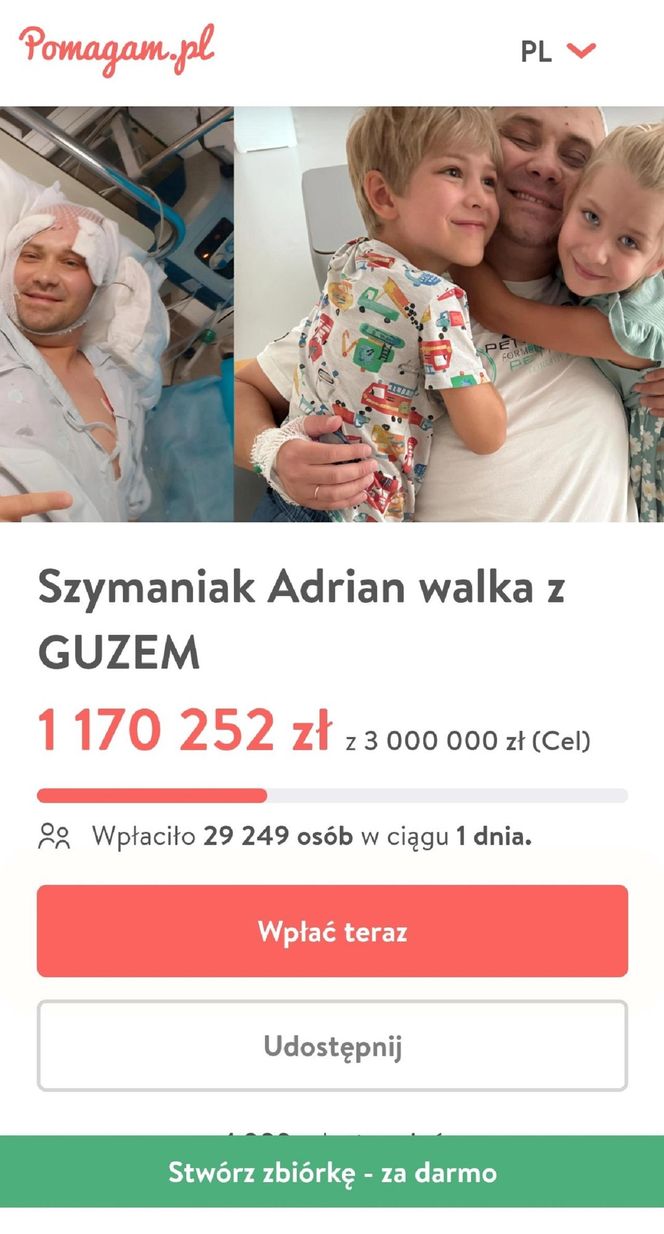The height and width of the screenshot is (1234, 664).
Task: Open the PL language dropdown
Action: pos(558,51)
